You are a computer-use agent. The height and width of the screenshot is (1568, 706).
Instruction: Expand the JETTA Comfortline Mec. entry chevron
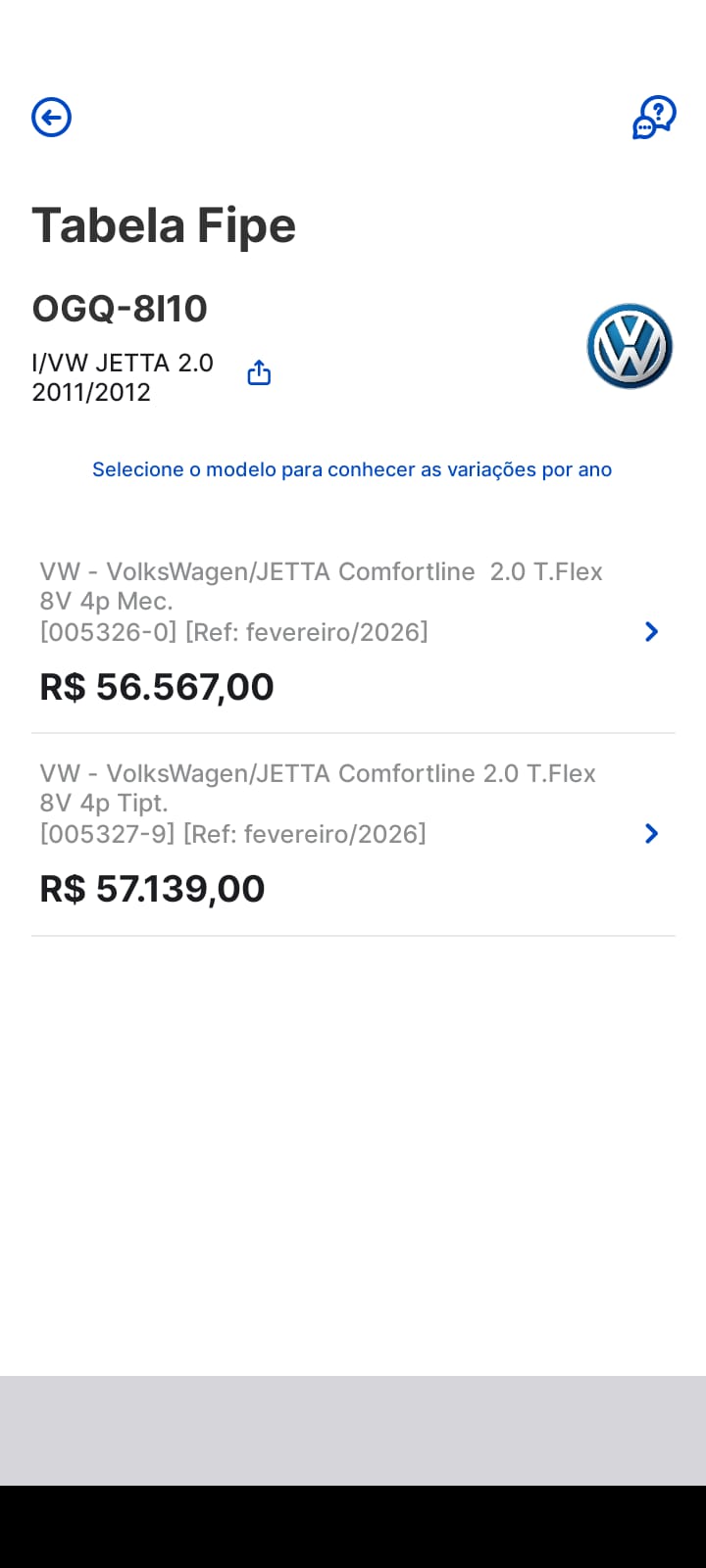[x=650, y=632]
